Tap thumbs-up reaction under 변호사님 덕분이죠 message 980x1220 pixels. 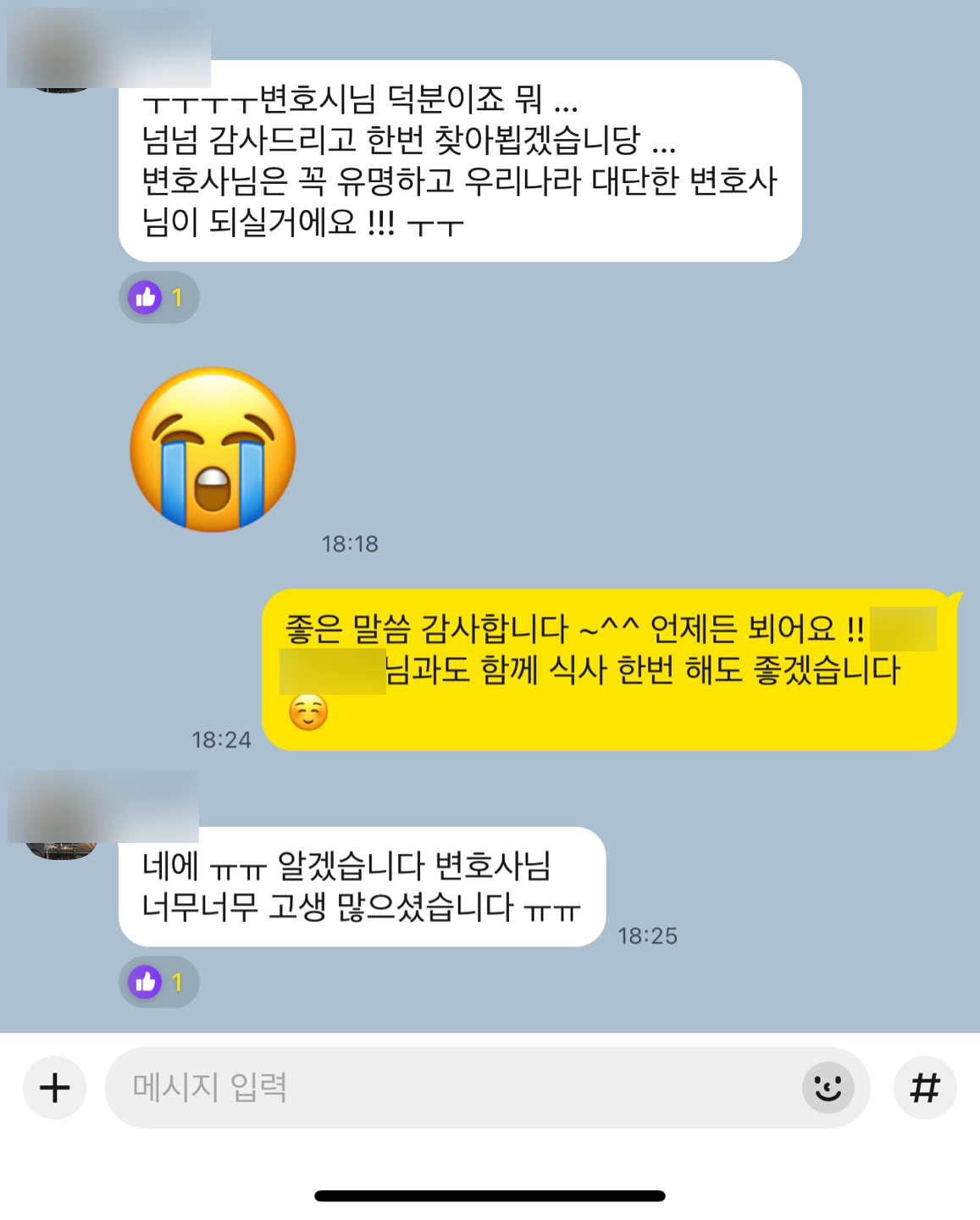[158, 297]
